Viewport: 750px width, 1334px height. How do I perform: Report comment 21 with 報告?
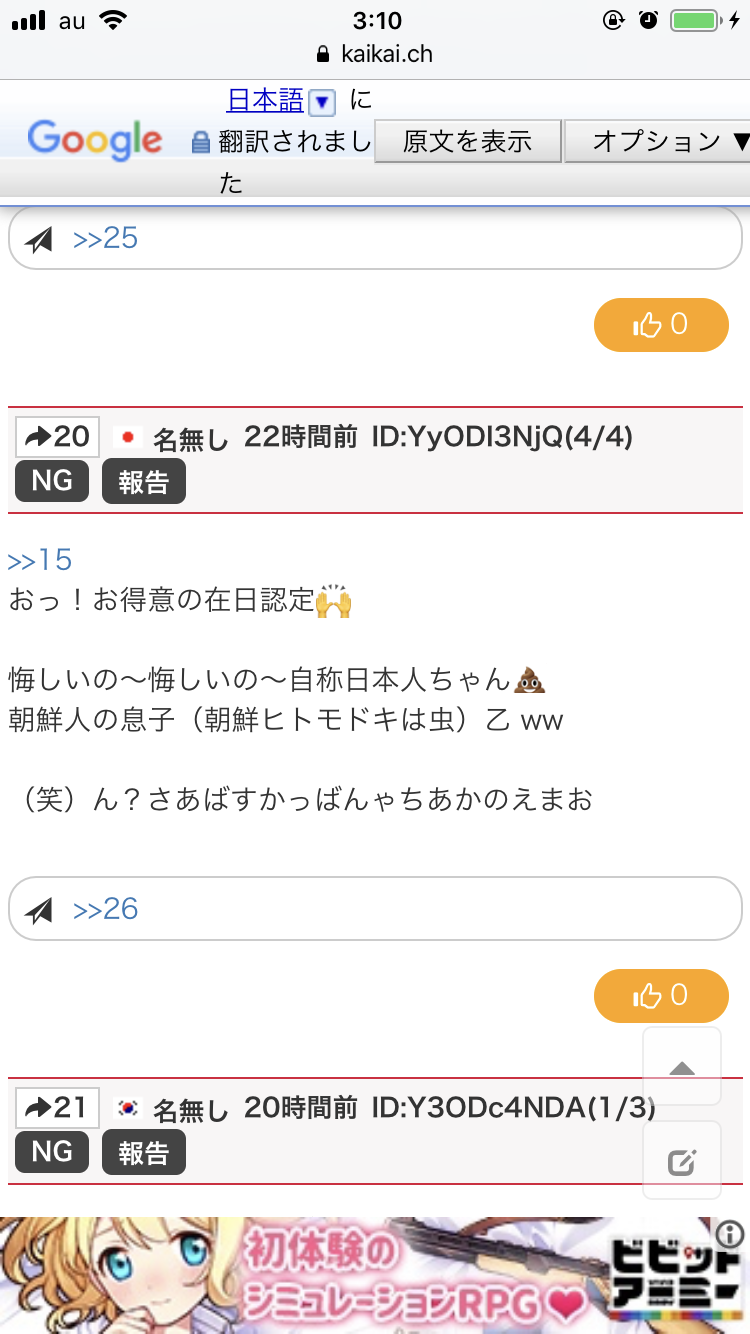(x=144, y=1153)
